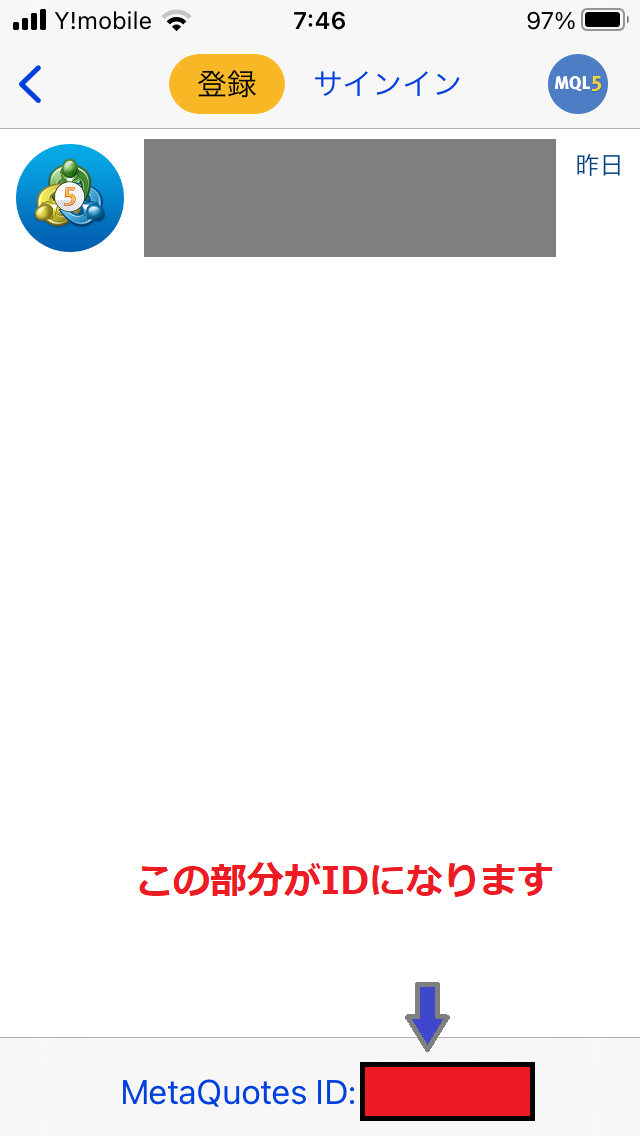
Task: Tap the 登録 register button
Action: [x=227, y=84]
